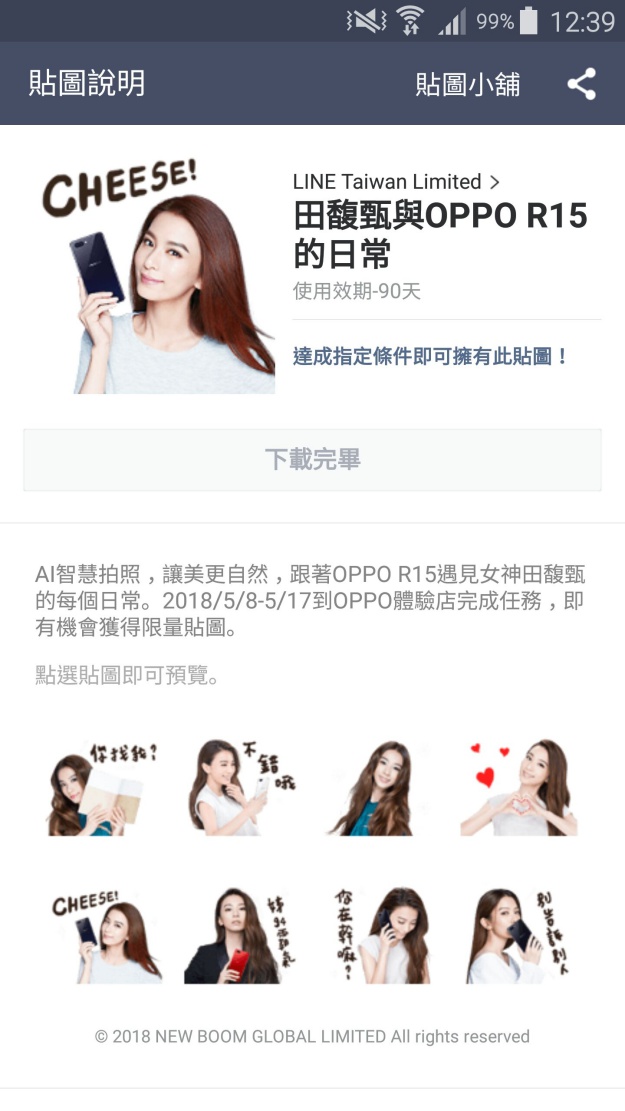
Task: Preview the small CHEESE! sticker in the grid
Action: 103,935
